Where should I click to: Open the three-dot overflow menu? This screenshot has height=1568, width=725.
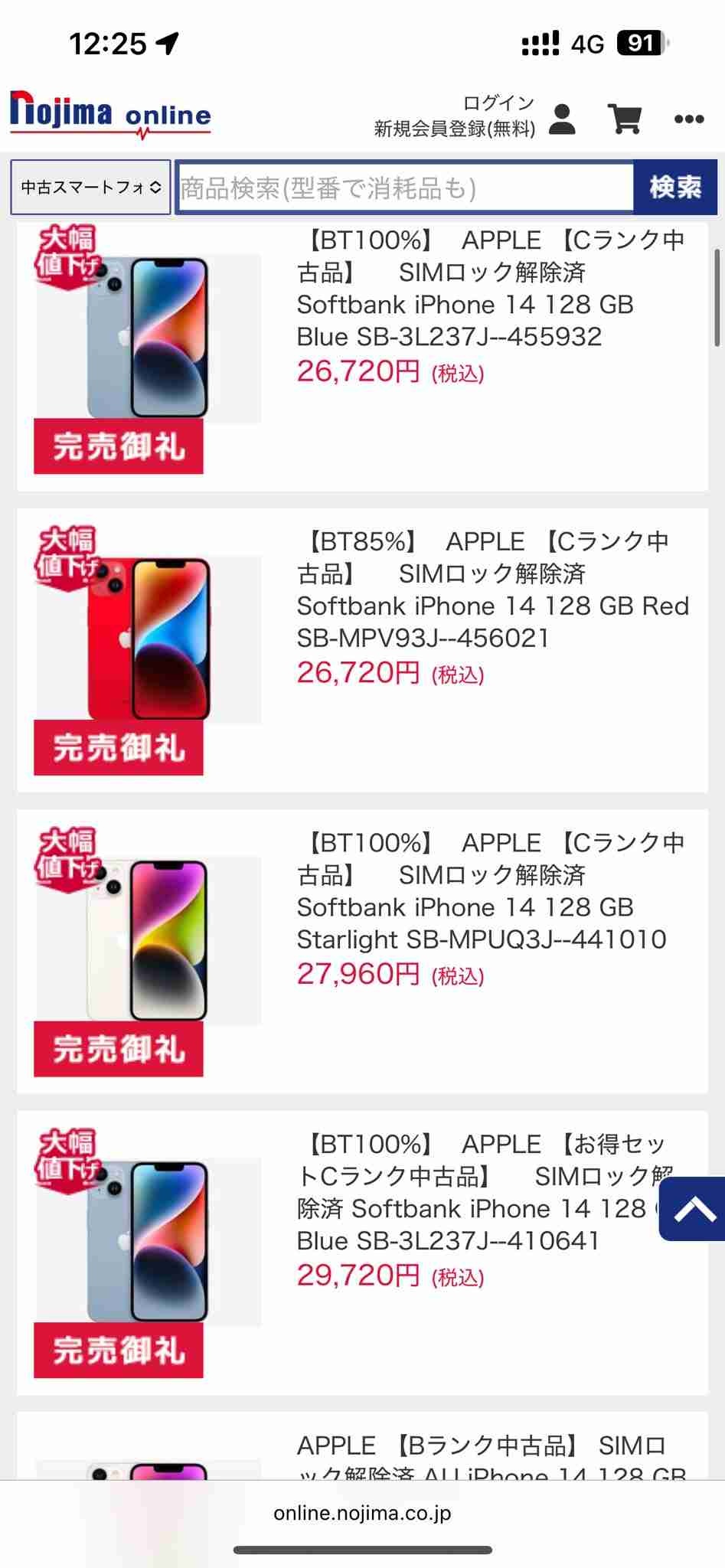(x=689, y=119)
